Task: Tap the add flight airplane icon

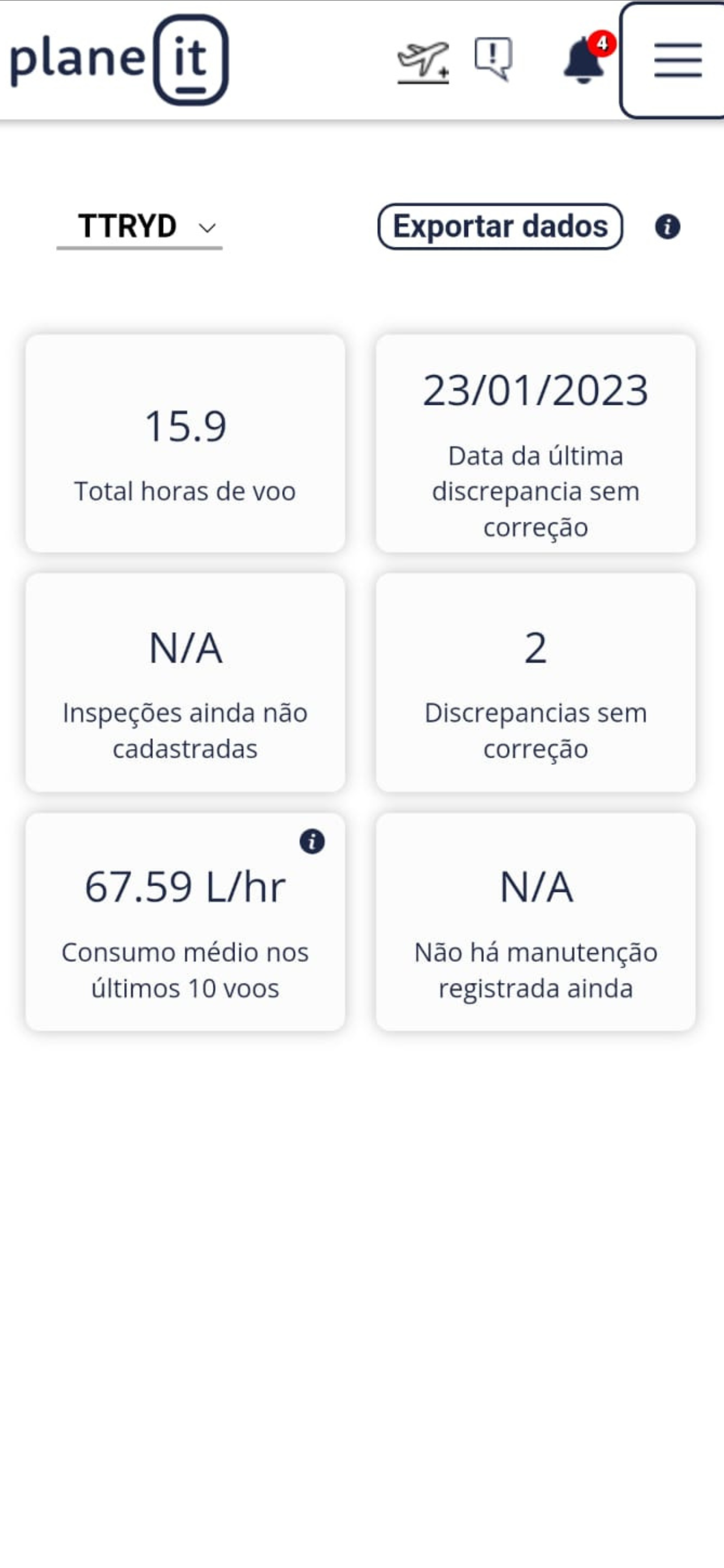Action: point(423,62)
